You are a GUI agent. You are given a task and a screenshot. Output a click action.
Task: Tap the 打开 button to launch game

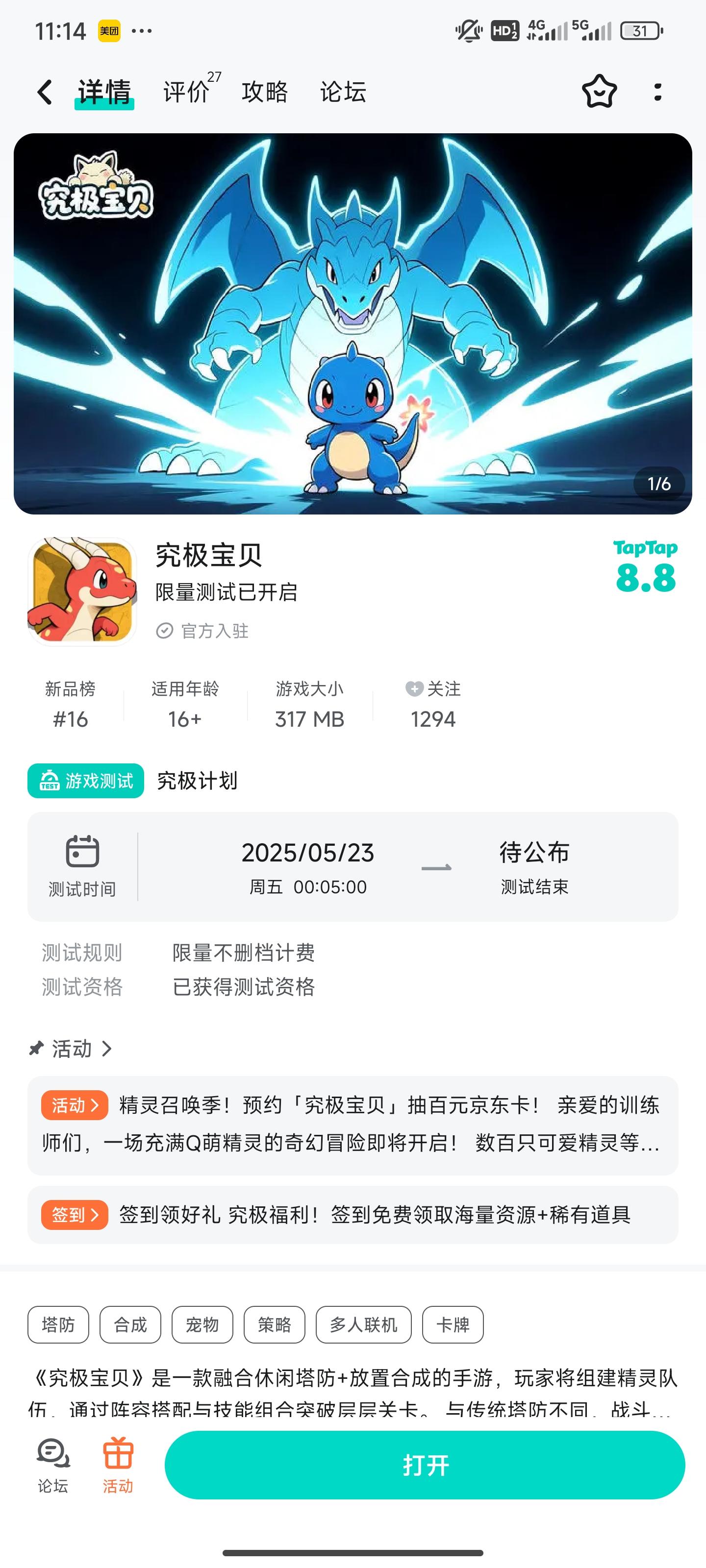pyautogui.click(x=425, y=1465)
